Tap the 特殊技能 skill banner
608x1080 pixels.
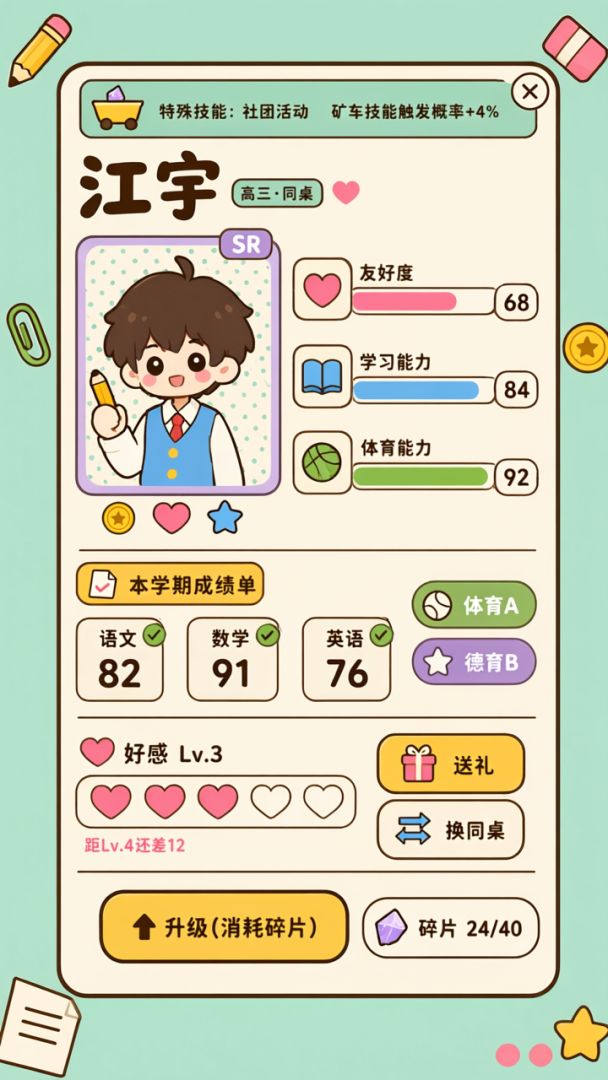(308, 109)
